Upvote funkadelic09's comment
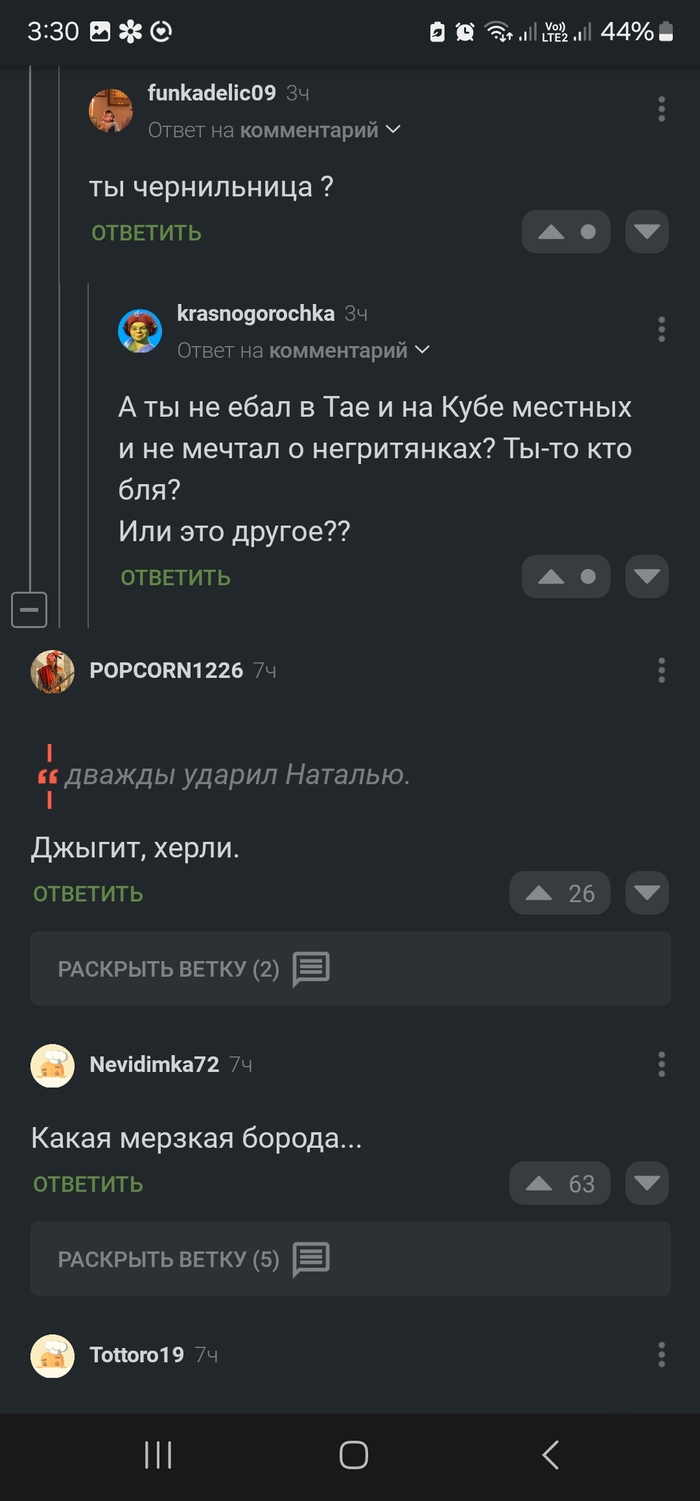700x1501 pixels. click(552, 232)
